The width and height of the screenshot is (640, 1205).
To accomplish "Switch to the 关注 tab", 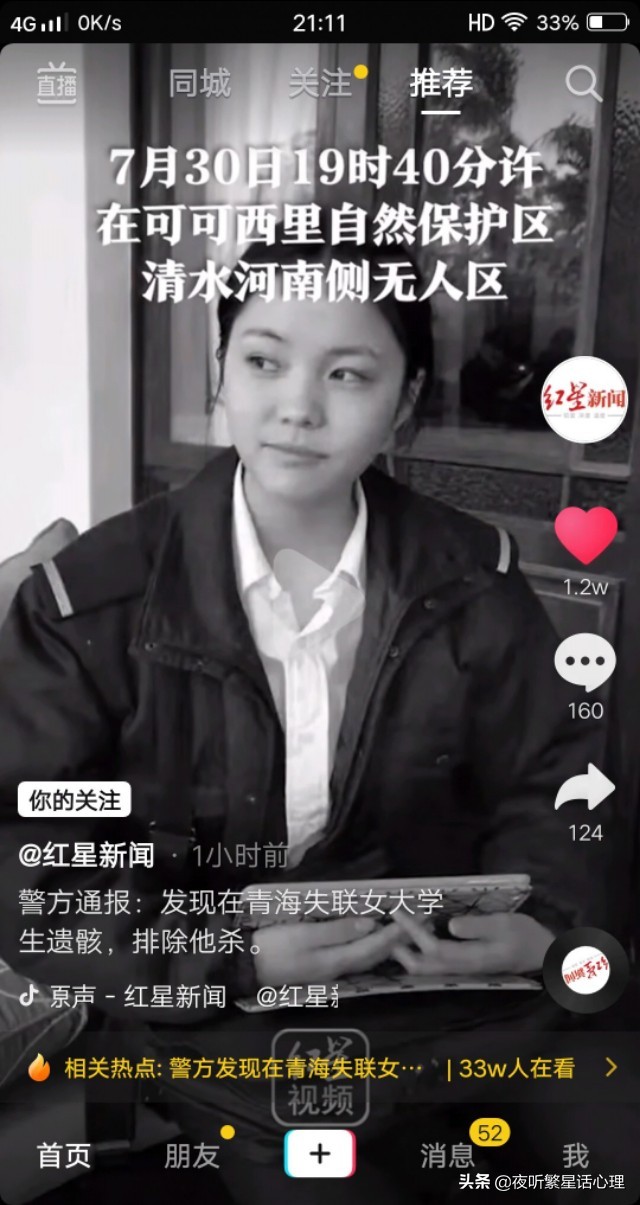I will click(320, 83).
